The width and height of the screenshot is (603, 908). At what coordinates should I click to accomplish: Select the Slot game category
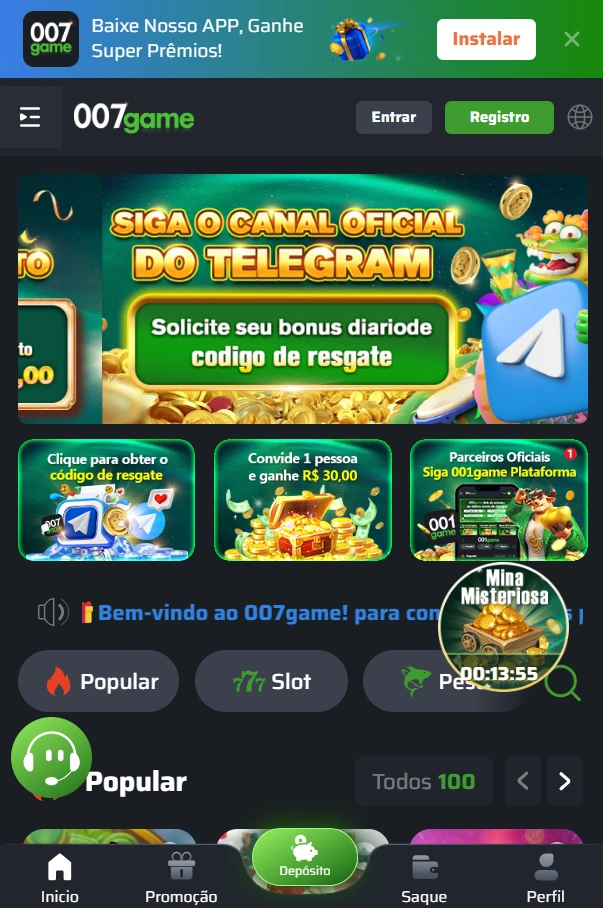271,681
